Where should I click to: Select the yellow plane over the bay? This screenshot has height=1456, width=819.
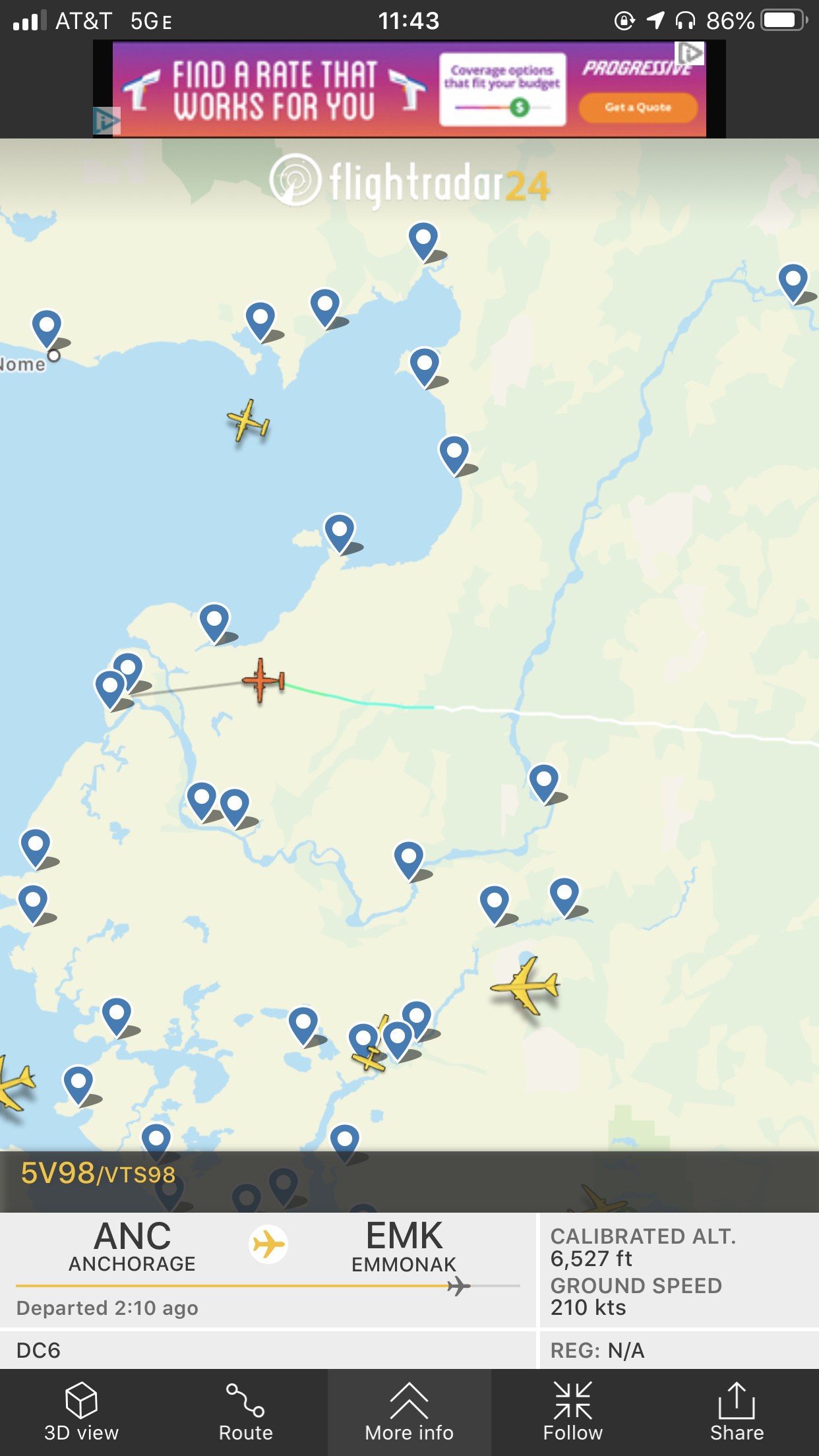pos(249,421)
